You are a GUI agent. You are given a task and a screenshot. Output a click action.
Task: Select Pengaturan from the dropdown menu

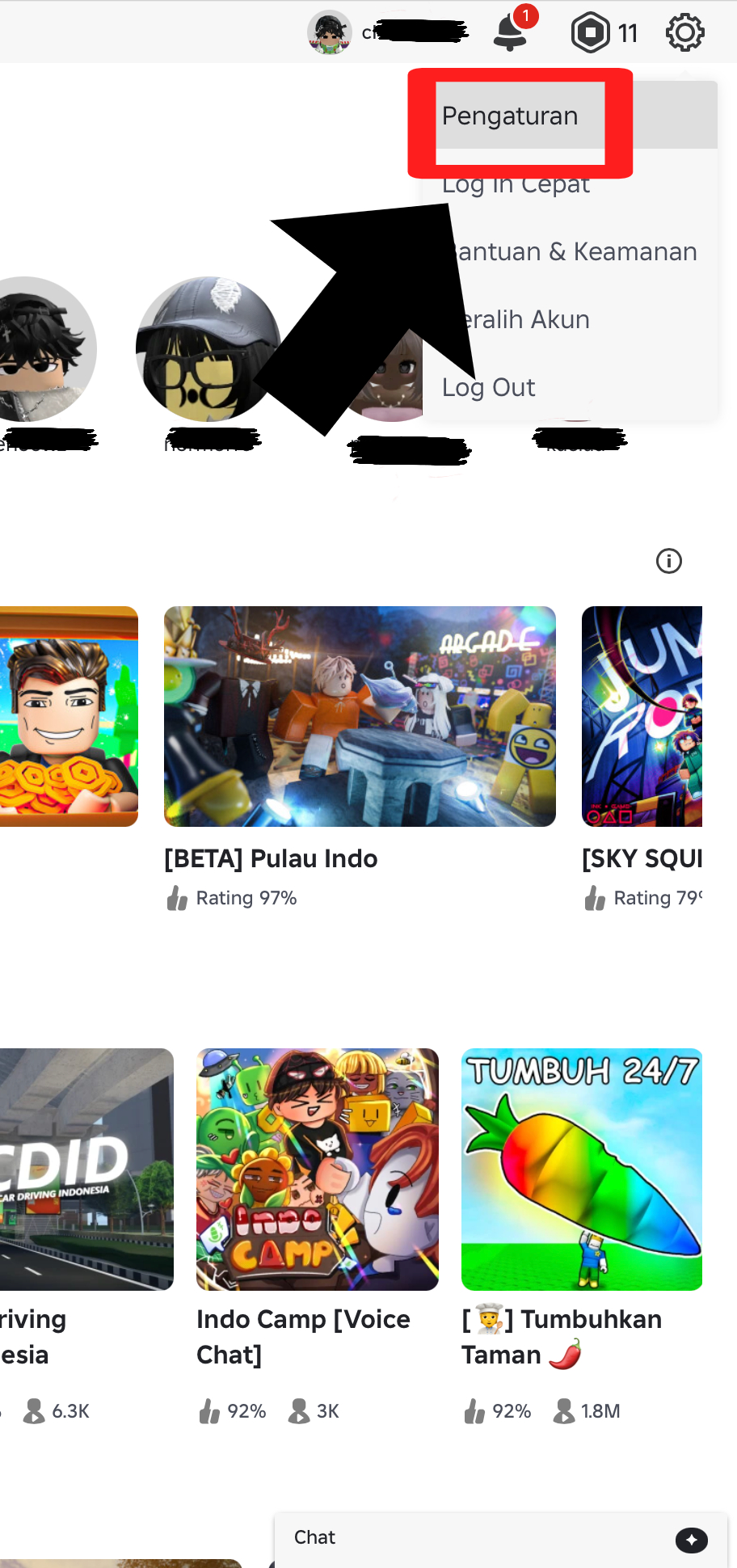tap(510, 116)
